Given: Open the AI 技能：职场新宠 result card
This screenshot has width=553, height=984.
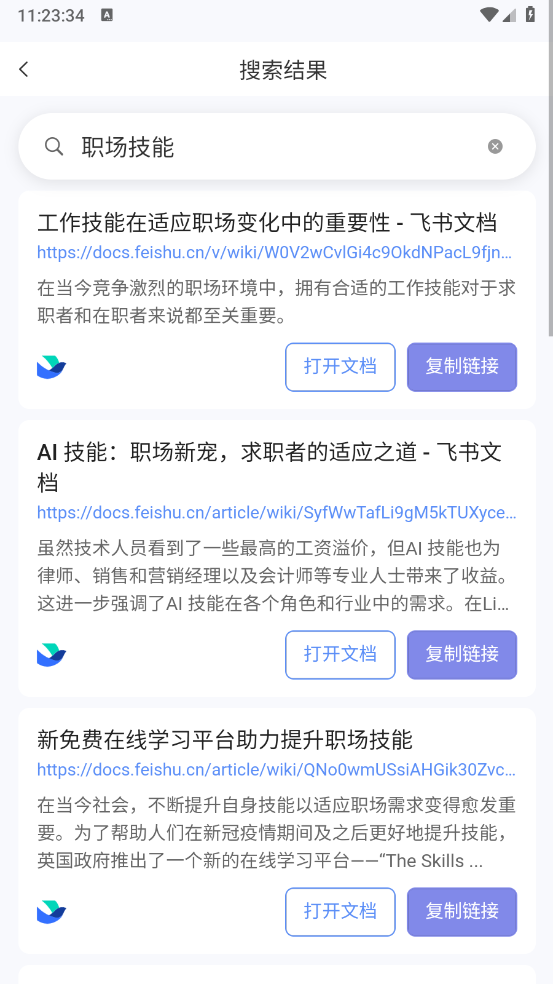Looking at the screenshot, I should coord(277,559).
